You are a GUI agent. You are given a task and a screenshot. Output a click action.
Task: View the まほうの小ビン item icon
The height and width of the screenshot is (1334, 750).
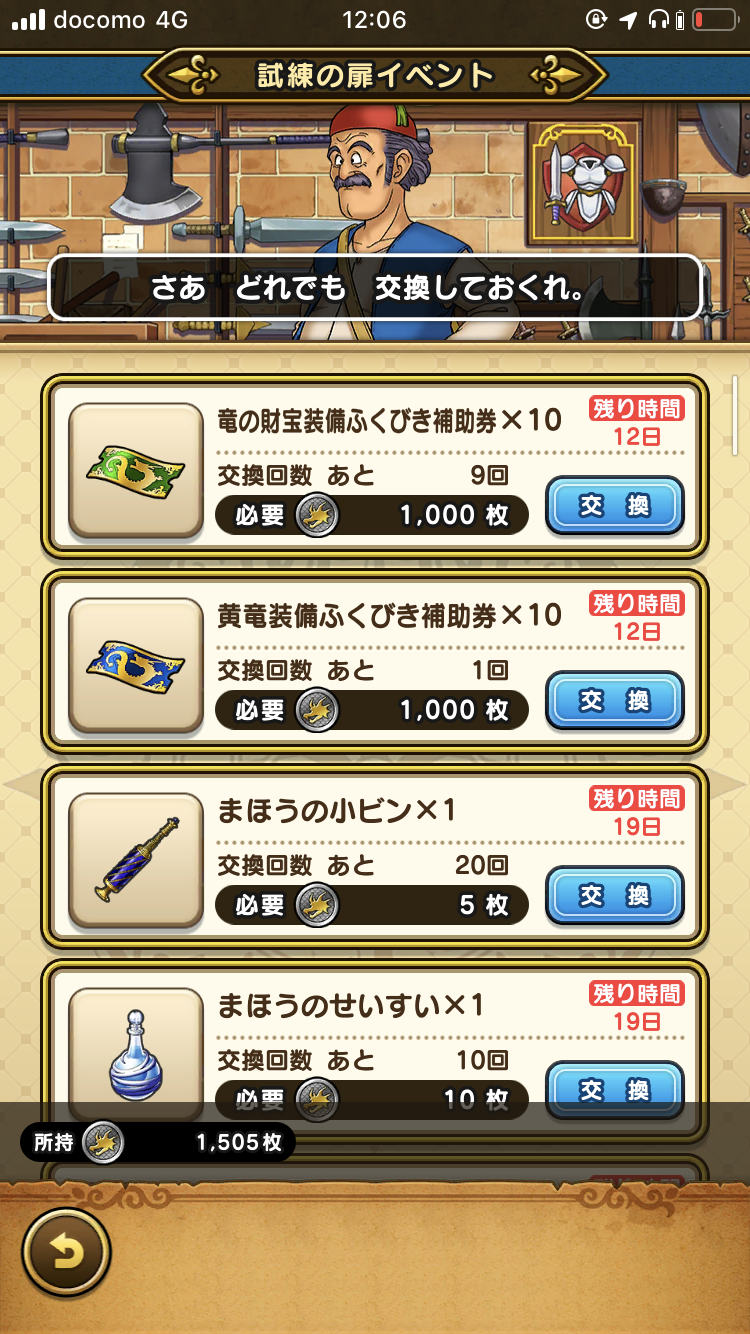tap(136, 860)
